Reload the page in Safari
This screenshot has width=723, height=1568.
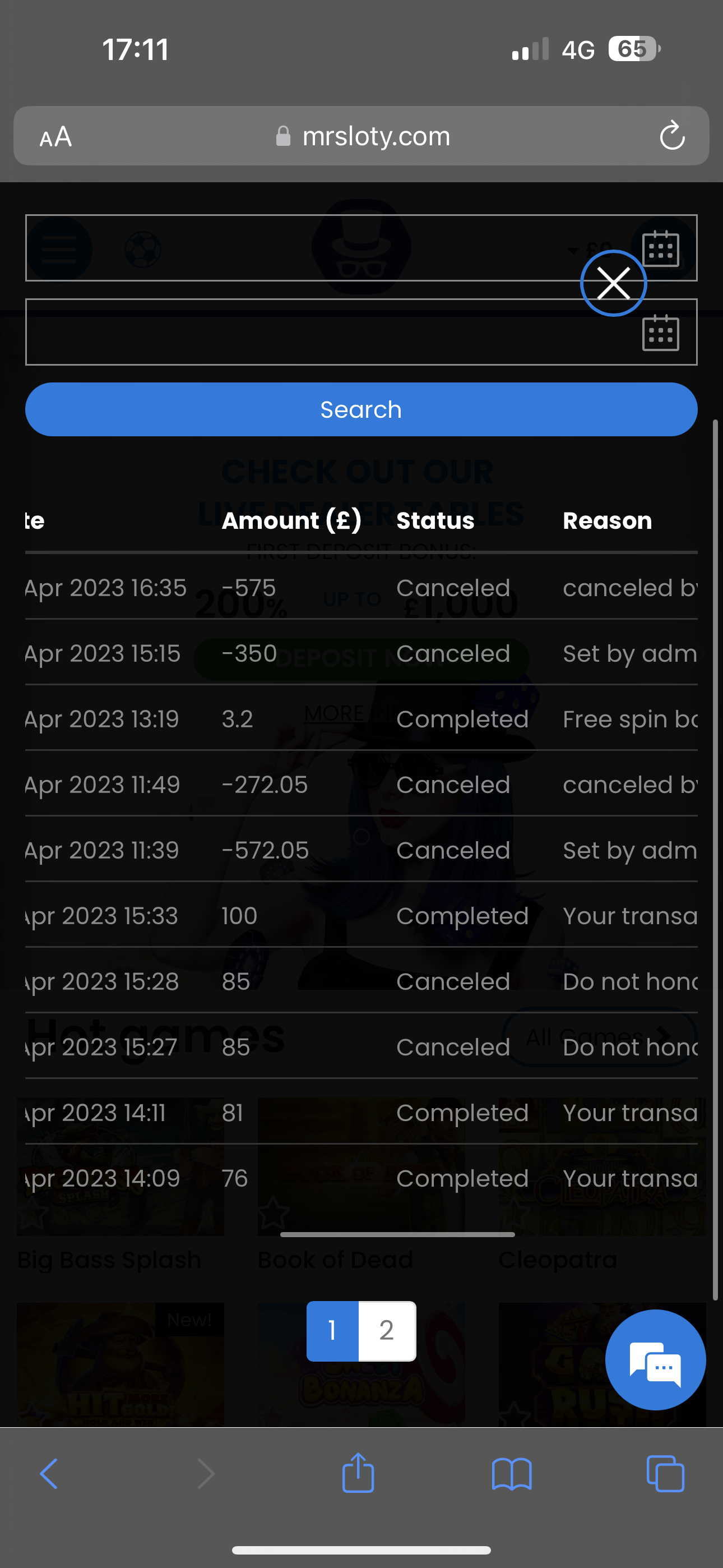coord(672,136)
